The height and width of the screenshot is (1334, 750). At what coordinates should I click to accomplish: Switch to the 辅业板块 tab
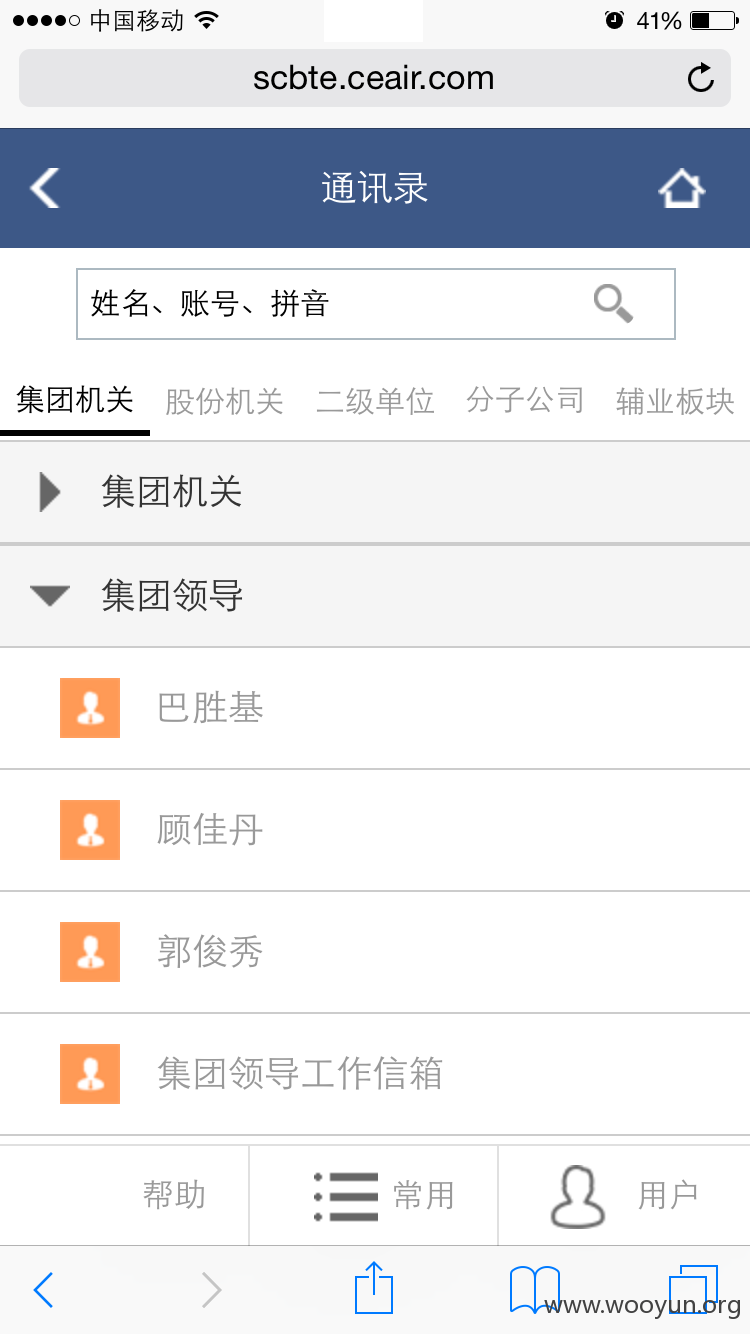675,402
